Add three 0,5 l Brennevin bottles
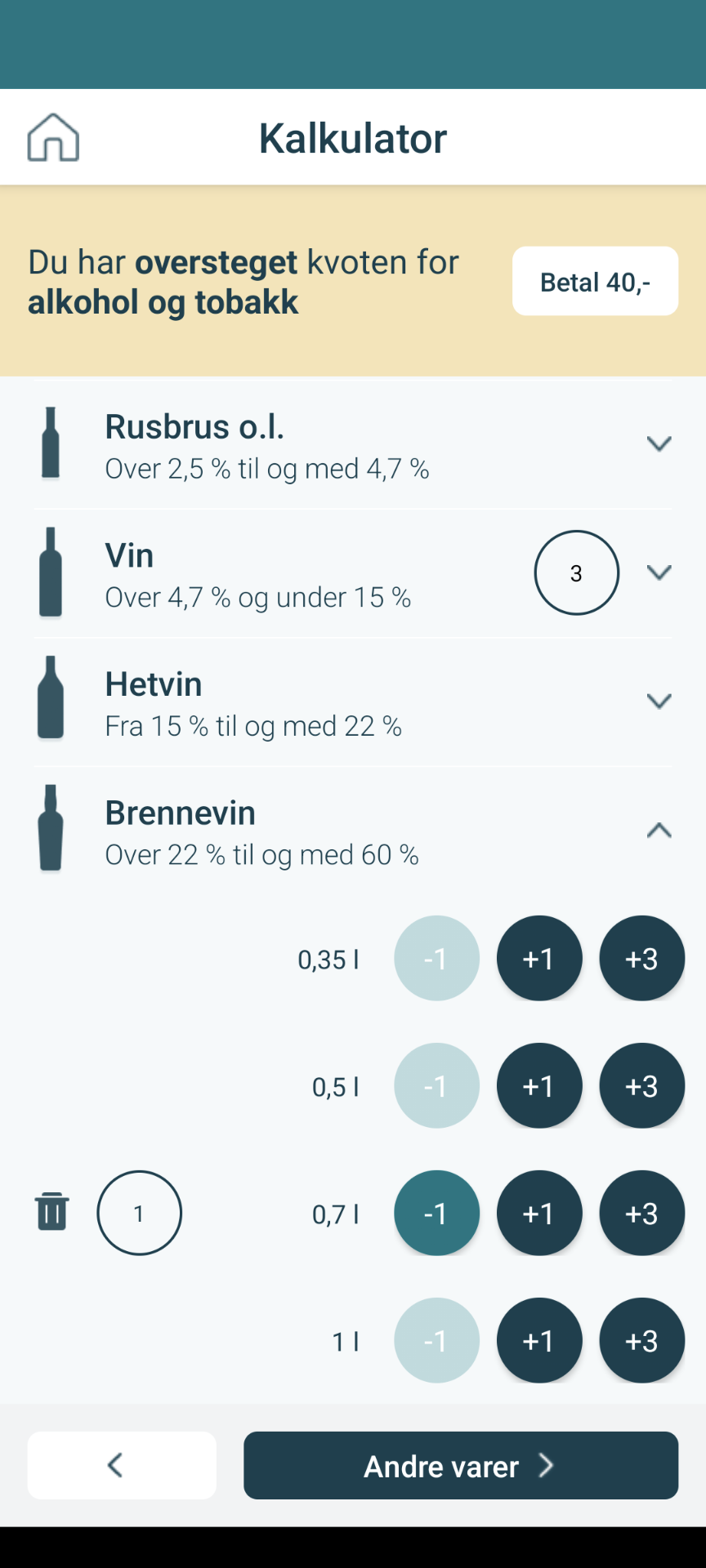 (x=642, y=1085)
